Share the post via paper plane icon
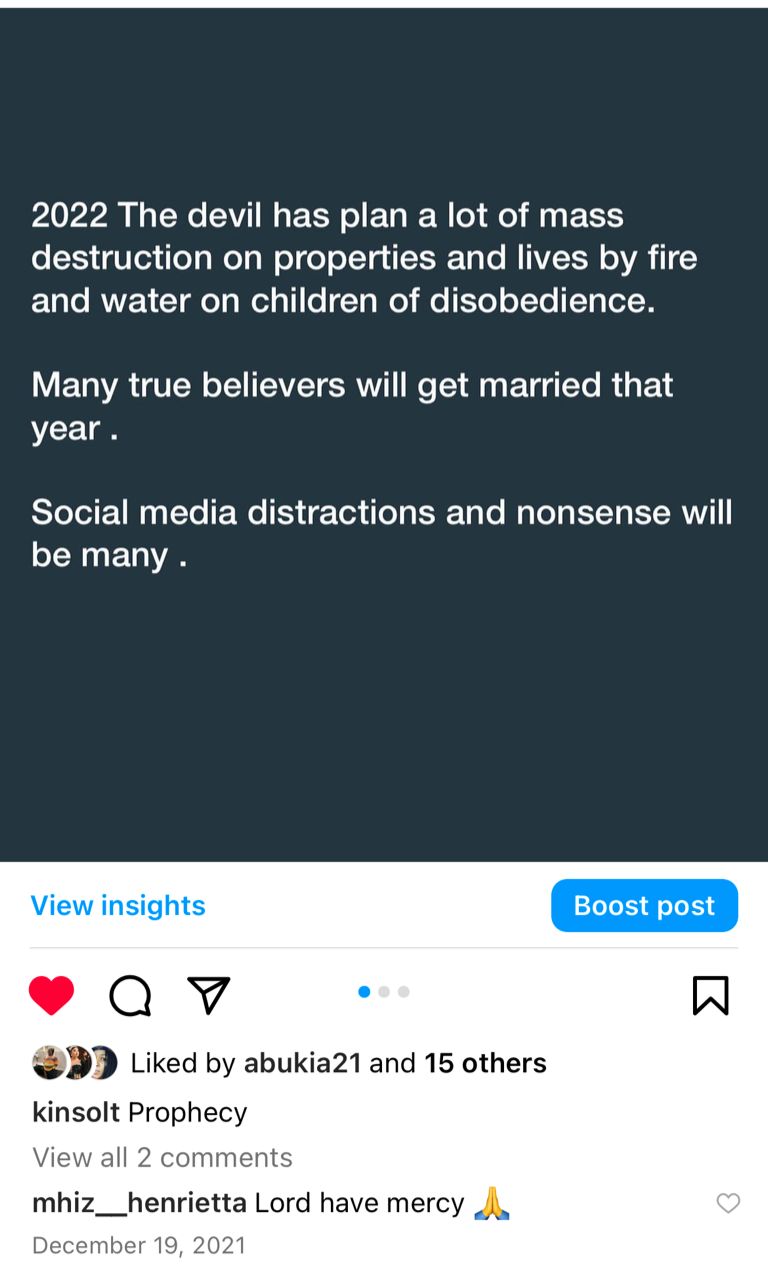This screenshot has width=768, height=1280. coord(209,995)
